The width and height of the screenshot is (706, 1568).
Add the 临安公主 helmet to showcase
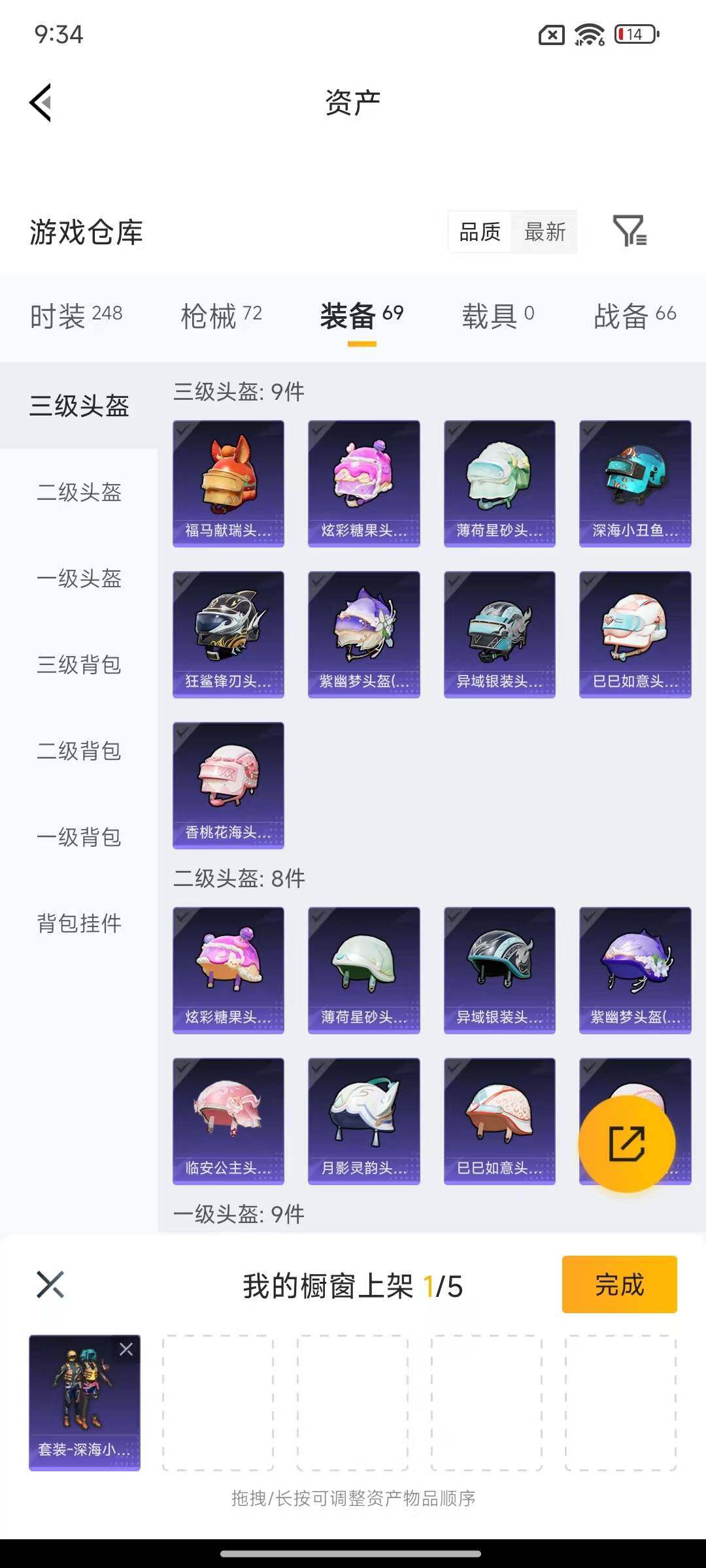(228, 1121)
